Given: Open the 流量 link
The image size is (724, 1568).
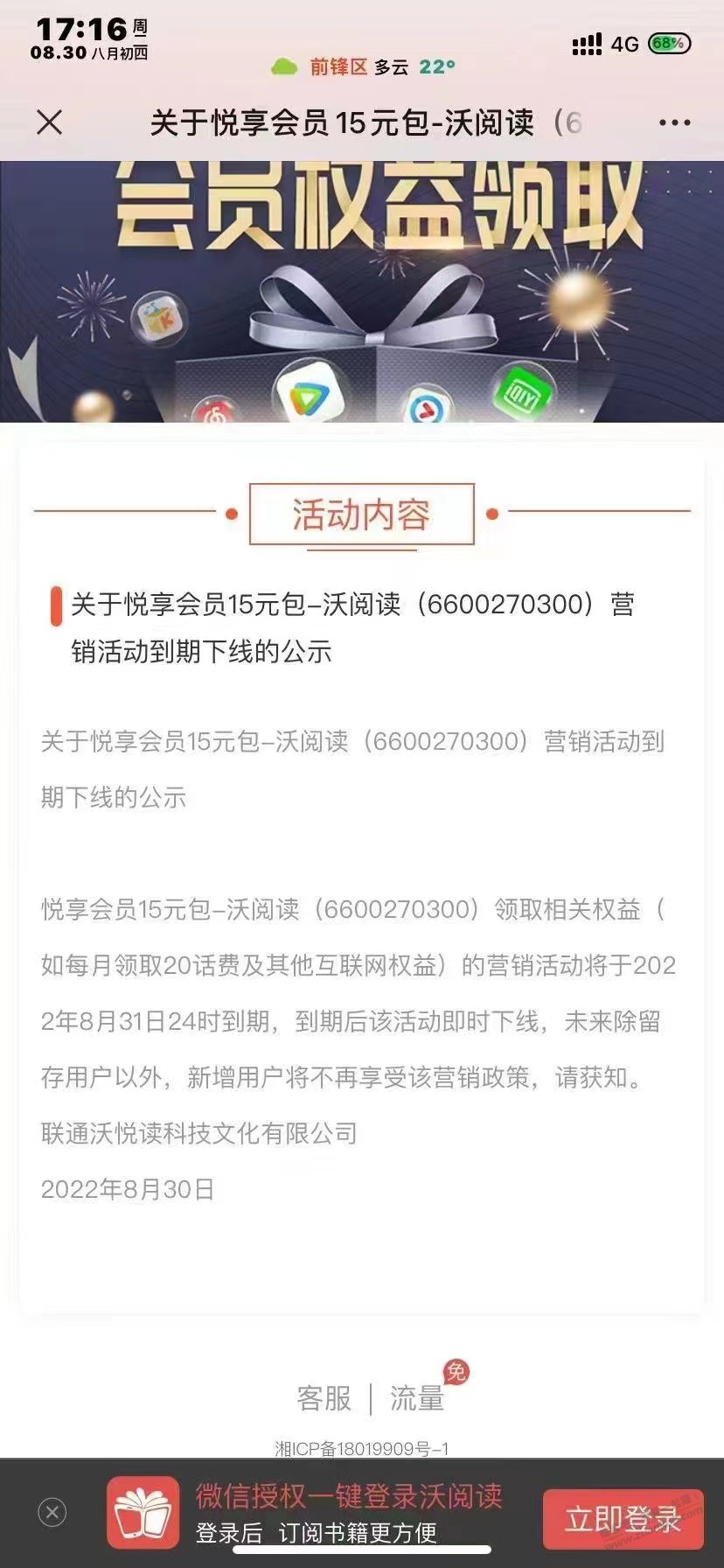Looking at the screenshot, I should (x=417, y=1398).
